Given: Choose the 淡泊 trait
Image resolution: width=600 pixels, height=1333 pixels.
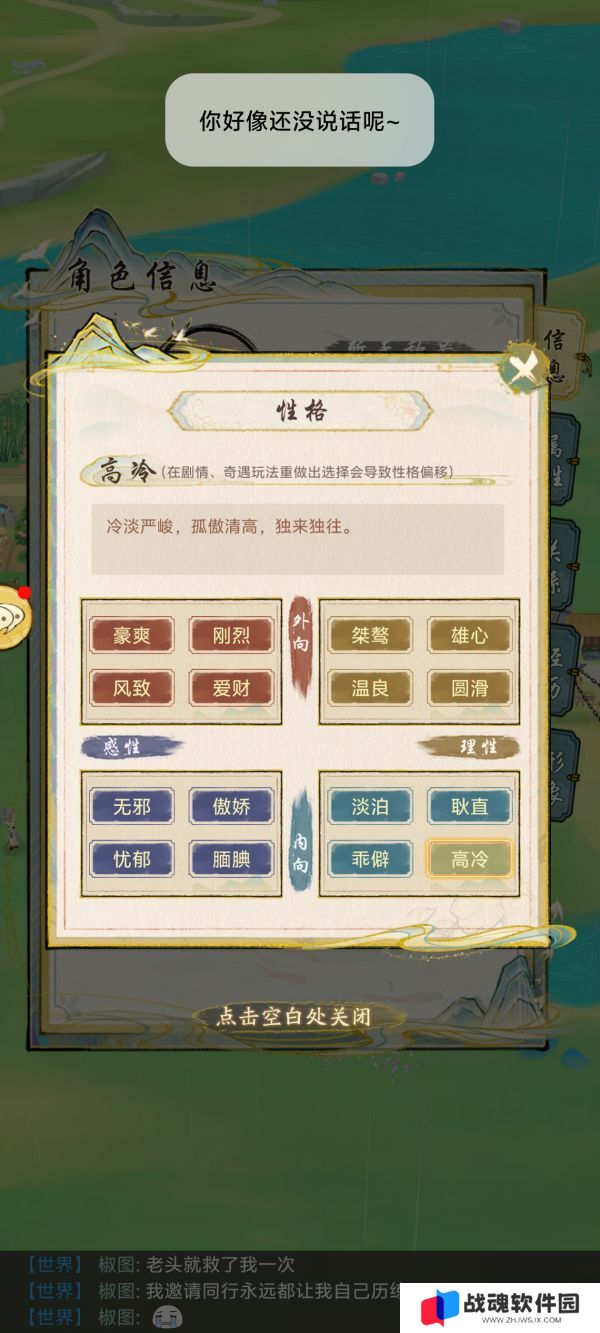Looking at the screenshot, I should point(369,806).
